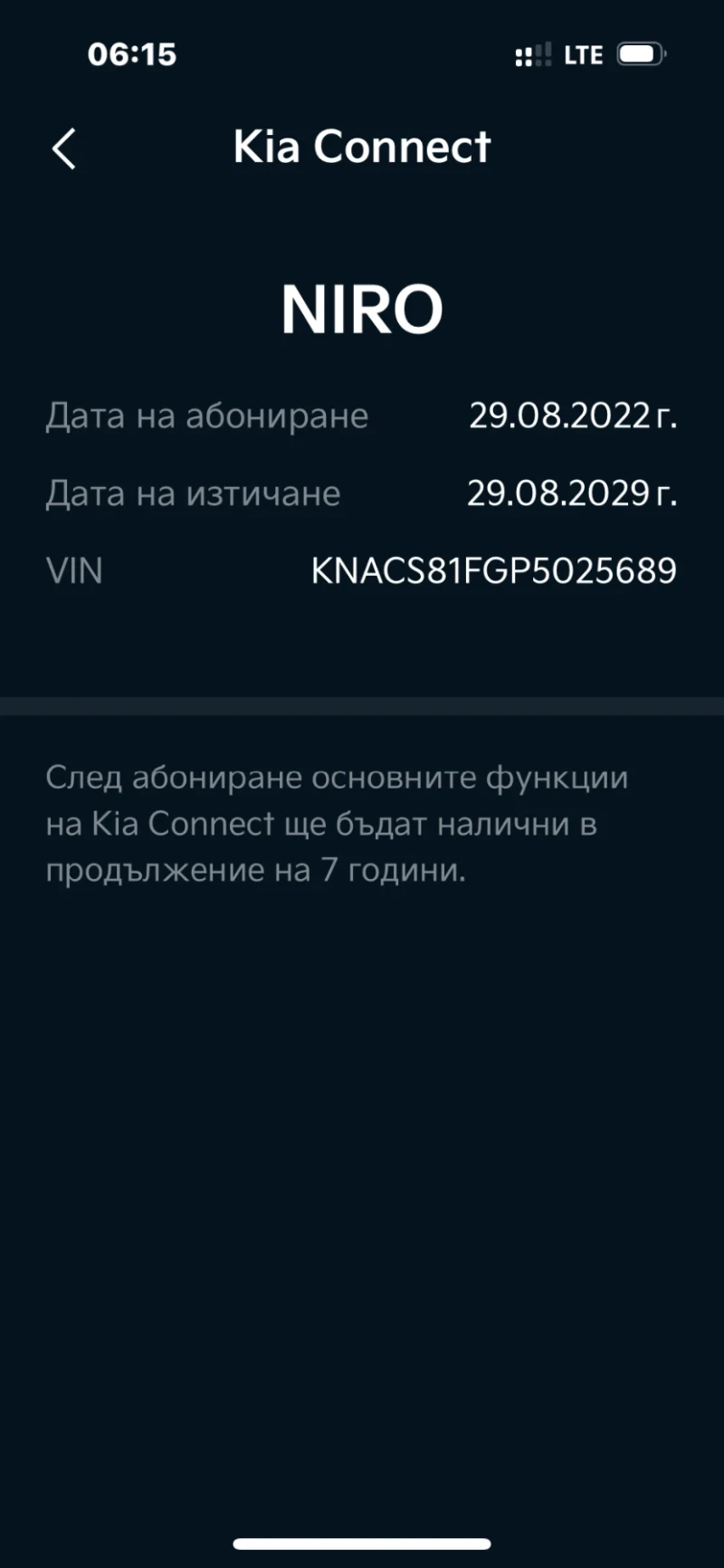Tap the cellular signal indicator
The width and height of the screenshot is (724, 1568).
[532, 54]
